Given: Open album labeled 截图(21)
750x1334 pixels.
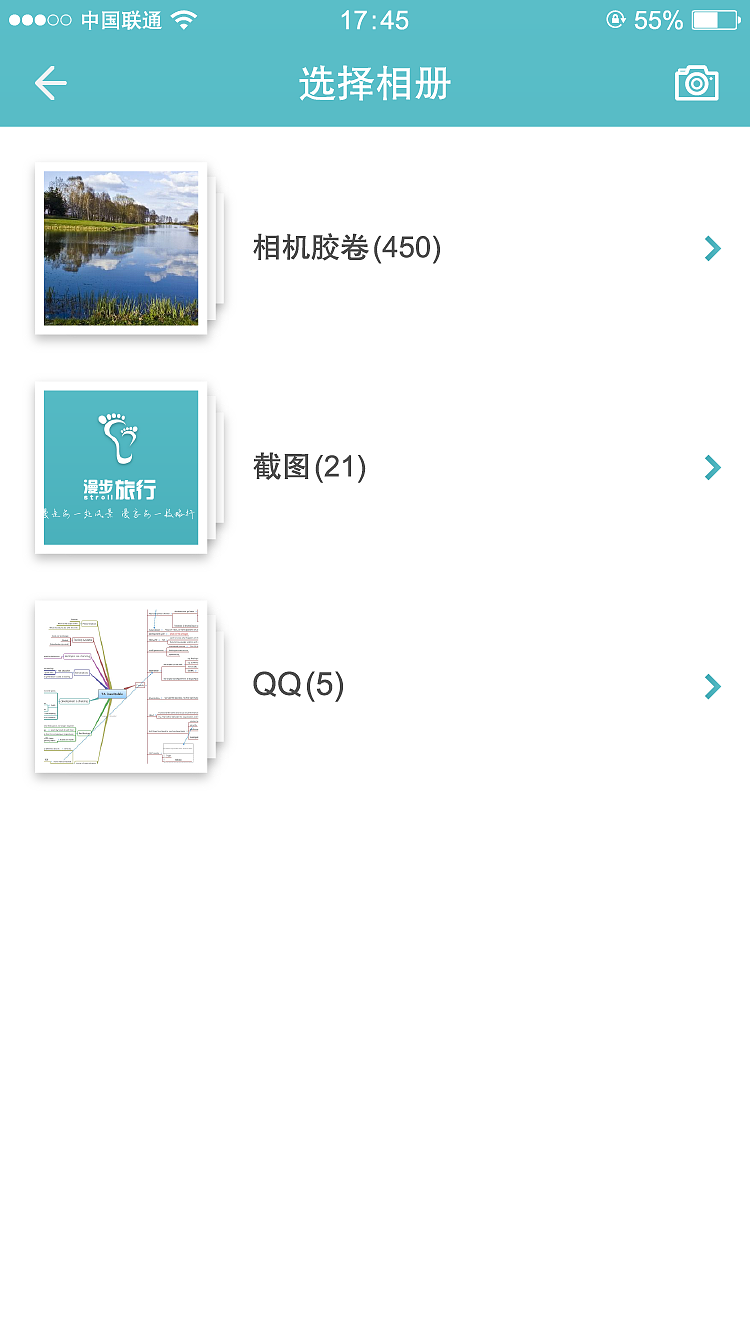Looking at the screenshot, I should pos(310,467).
